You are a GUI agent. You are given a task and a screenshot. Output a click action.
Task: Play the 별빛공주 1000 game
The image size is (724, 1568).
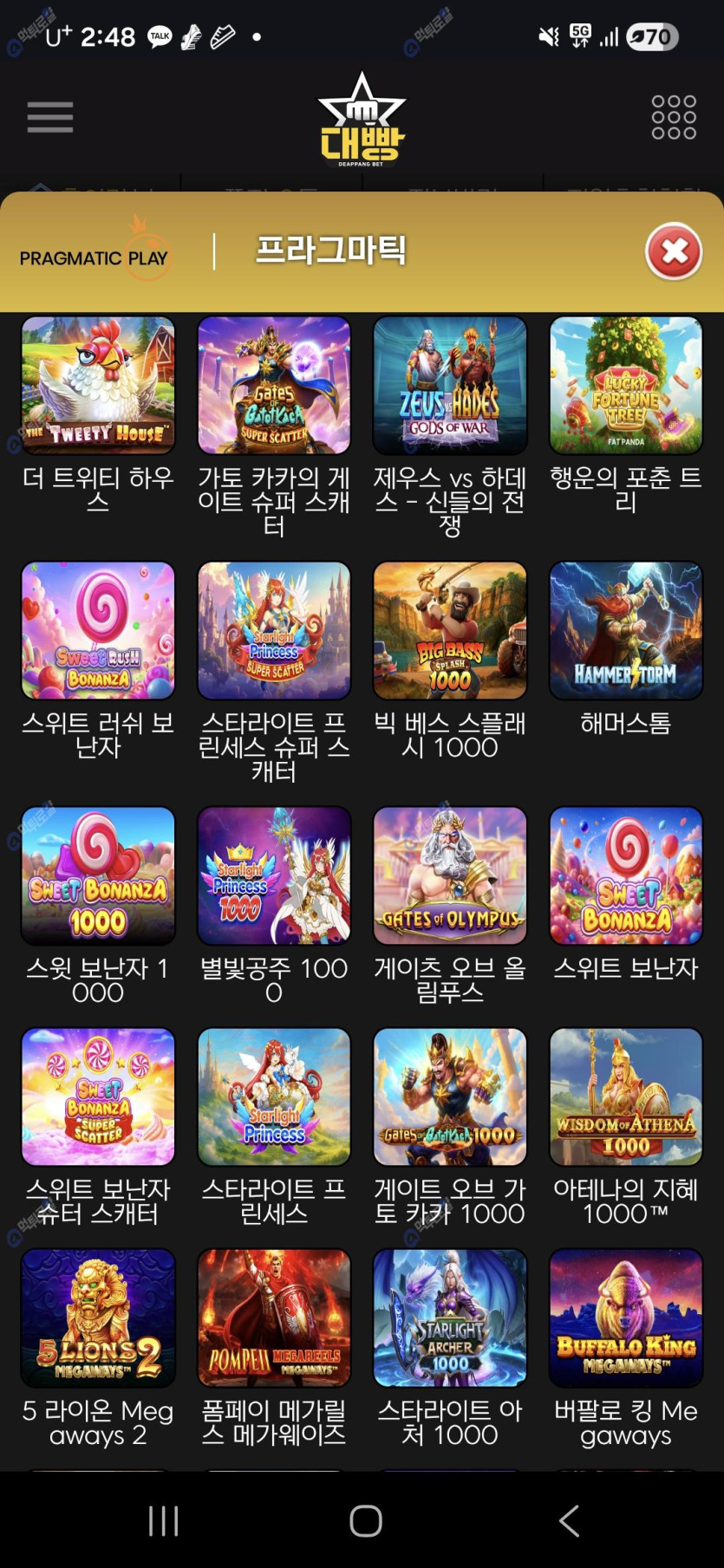click(x=274, y=875)
